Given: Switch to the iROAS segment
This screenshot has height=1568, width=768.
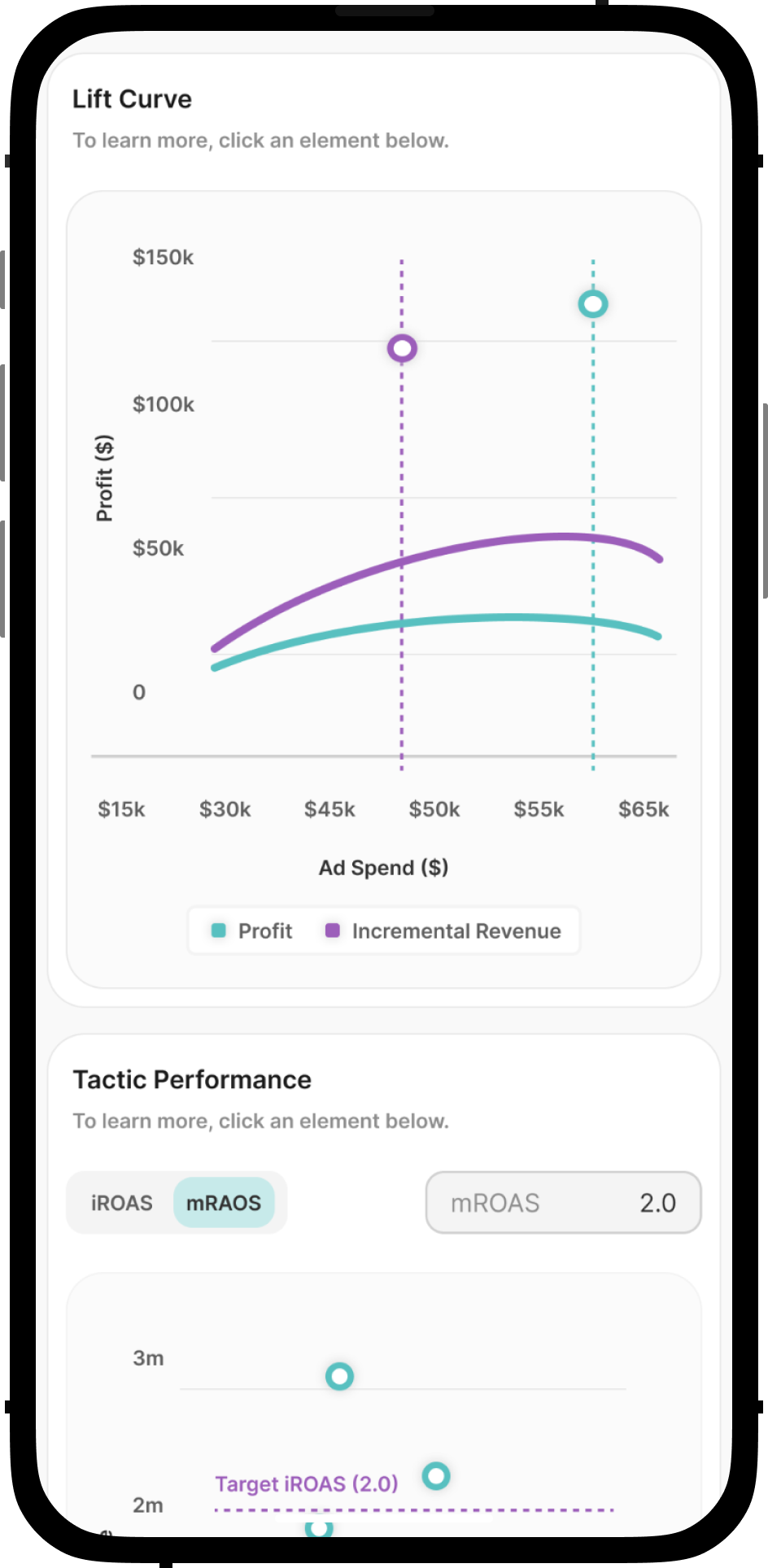Looking at the screenshot, I should click(122, 1203).
